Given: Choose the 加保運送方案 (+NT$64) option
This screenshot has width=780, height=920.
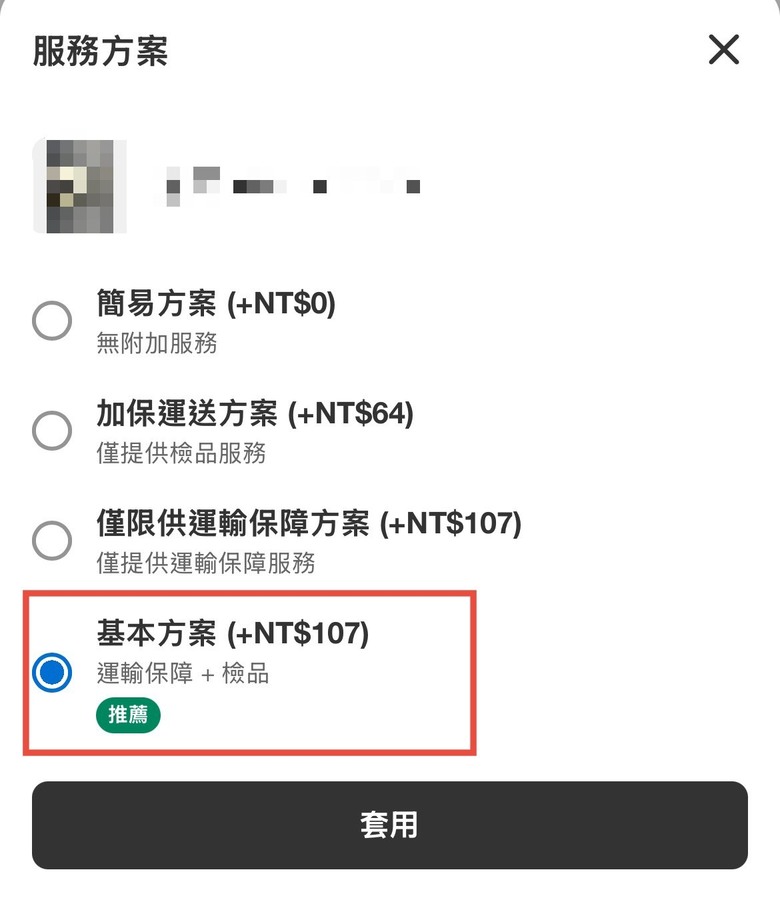Looking at the screenshot, I should (x=50, y=430).
